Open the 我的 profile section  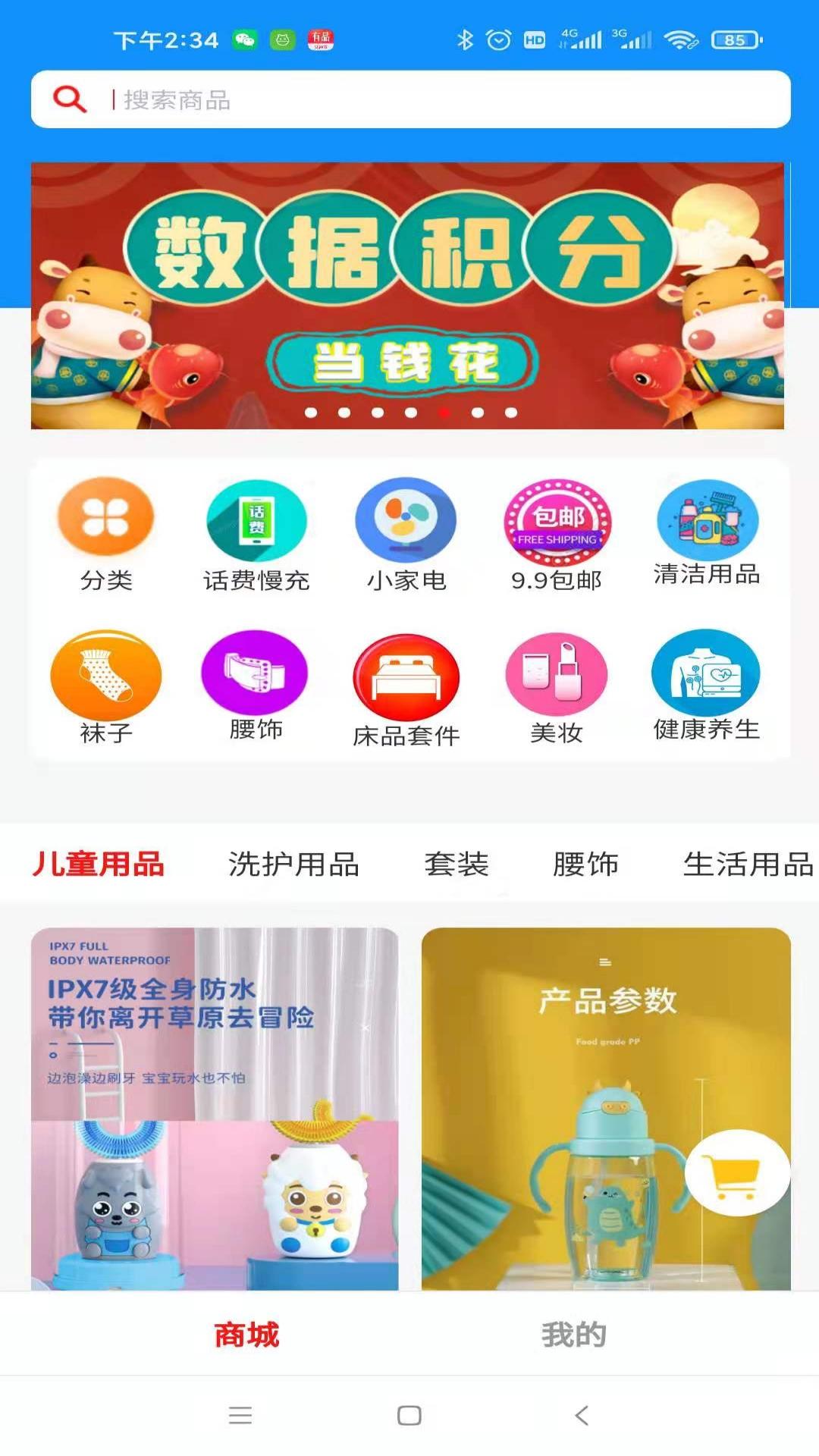click(574, 1333)
